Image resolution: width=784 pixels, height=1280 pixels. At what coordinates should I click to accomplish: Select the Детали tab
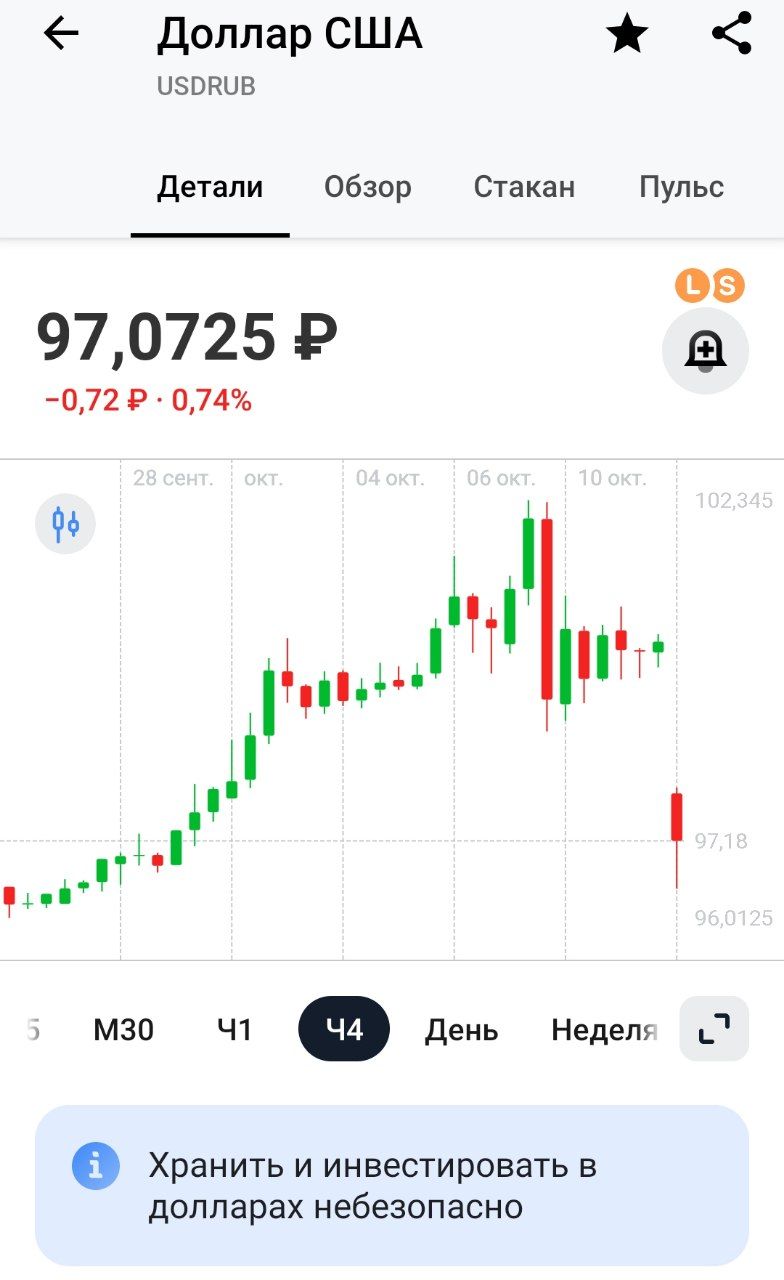coord(210,187)
